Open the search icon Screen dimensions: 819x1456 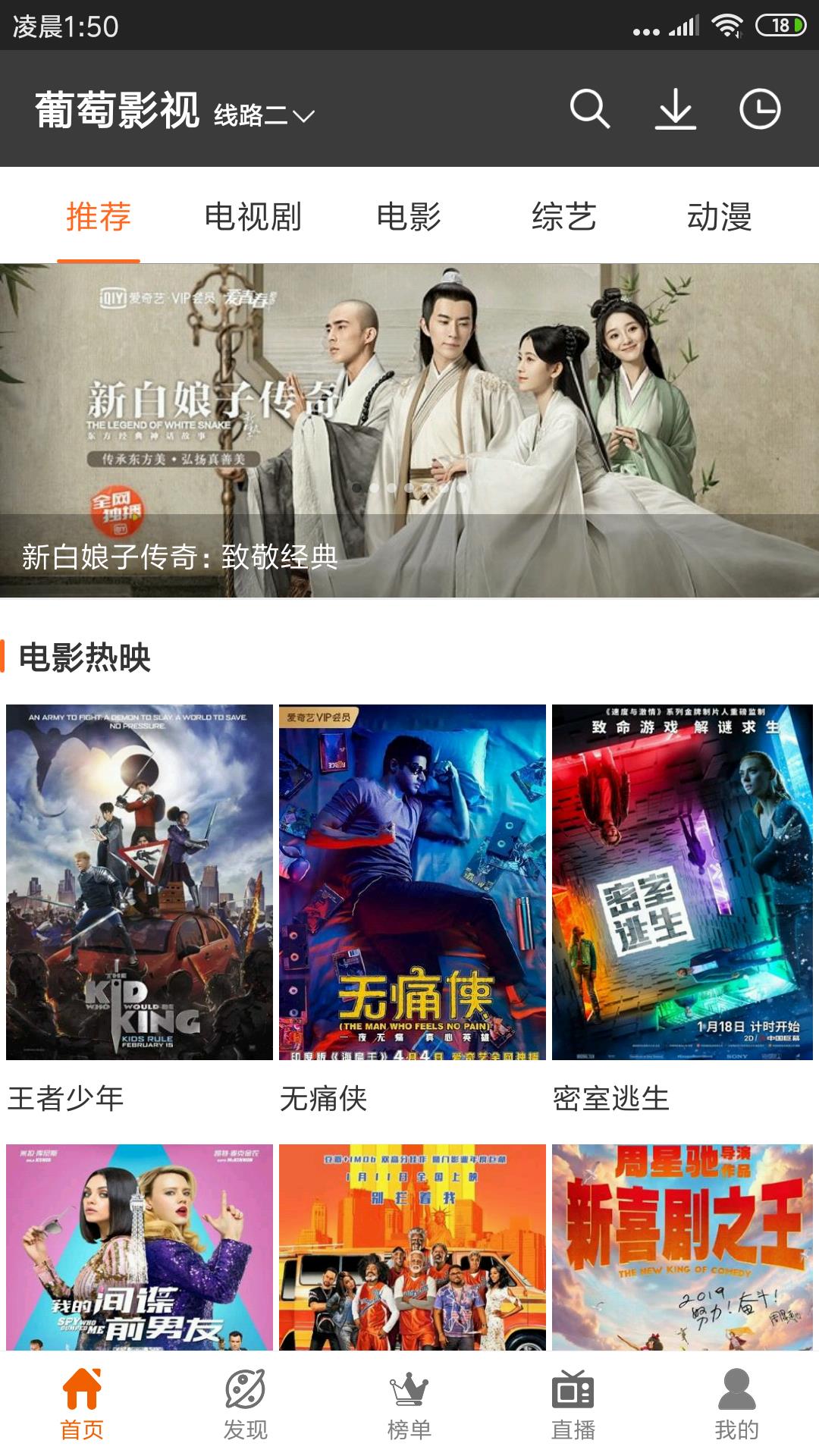coord(590,109)
